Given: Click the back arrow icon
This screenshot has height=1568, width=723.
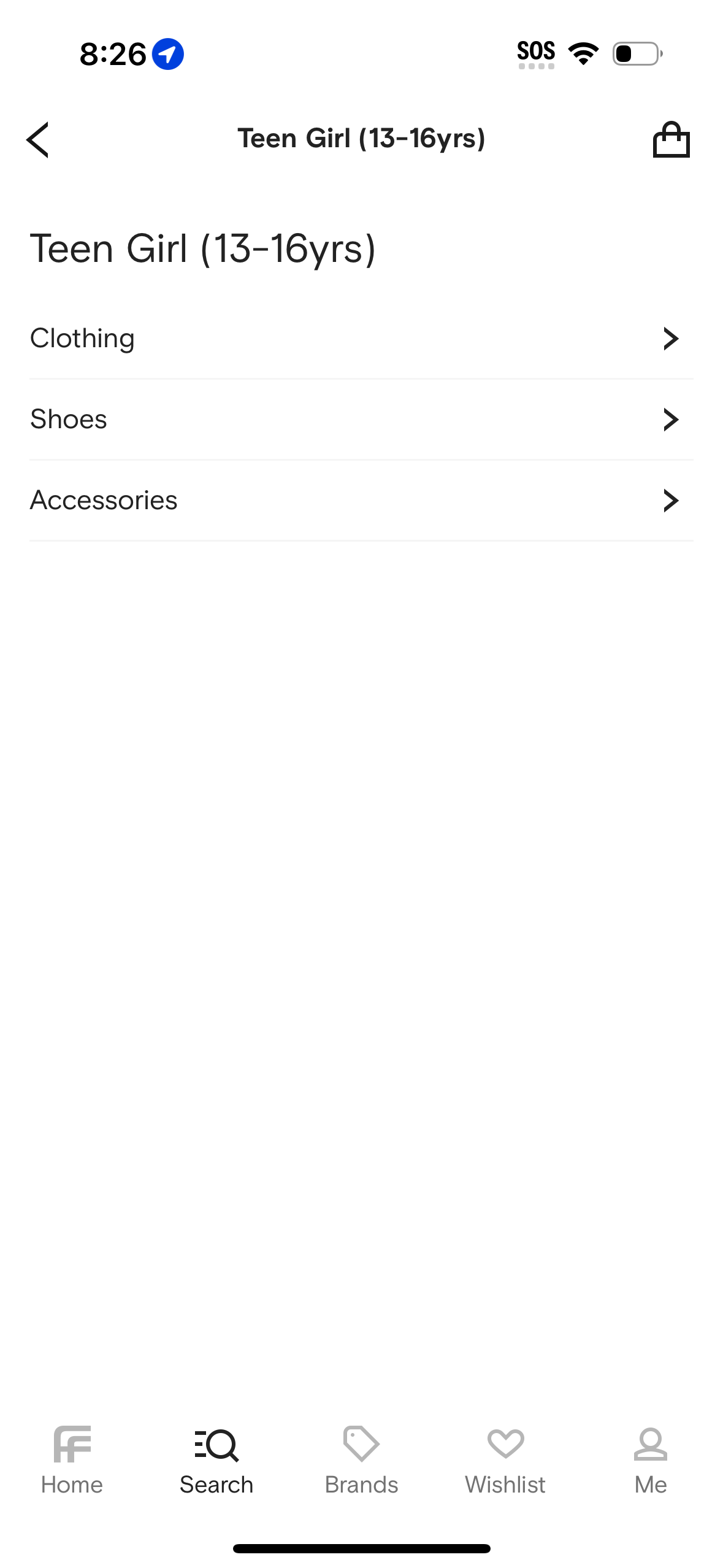Looking at the screenshot, I should click(x=37, y=139).
